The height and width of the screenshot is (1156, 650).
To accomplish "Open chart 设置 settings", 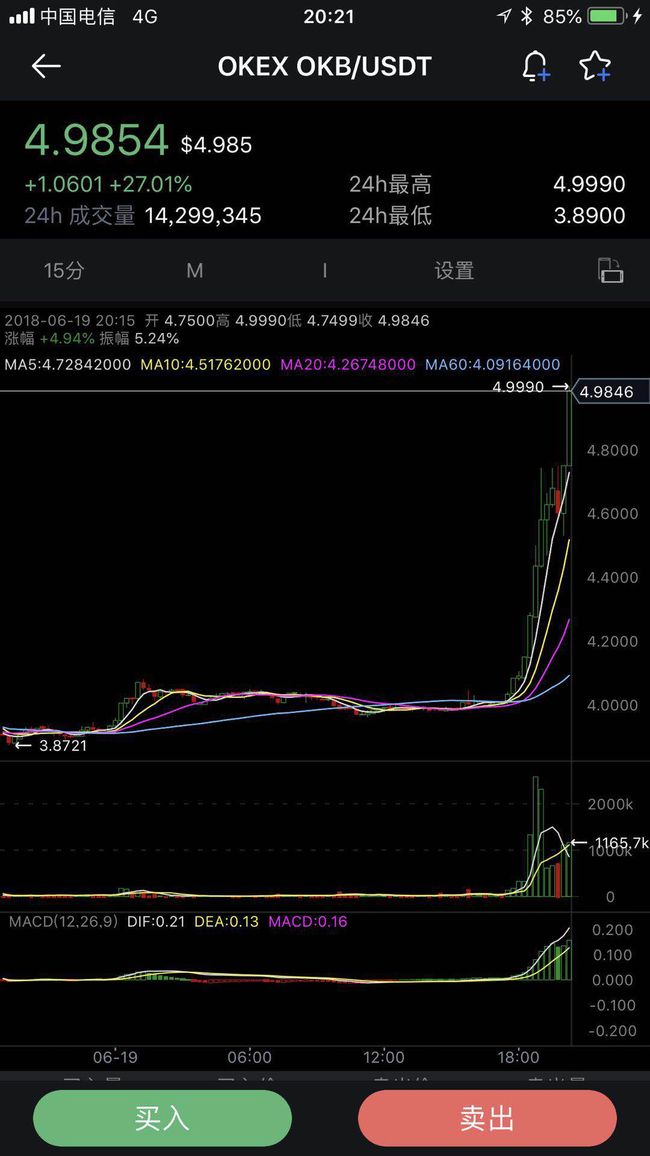I will tap(454, 271).
